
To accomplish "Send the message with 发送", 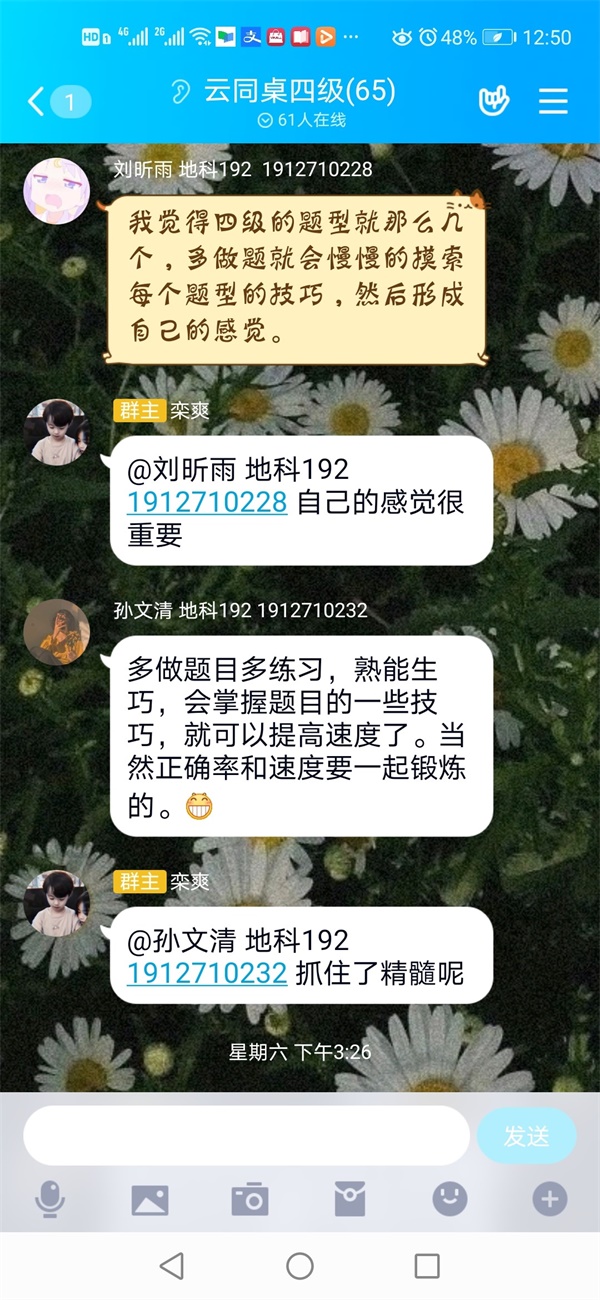I will pos(526,1136).
